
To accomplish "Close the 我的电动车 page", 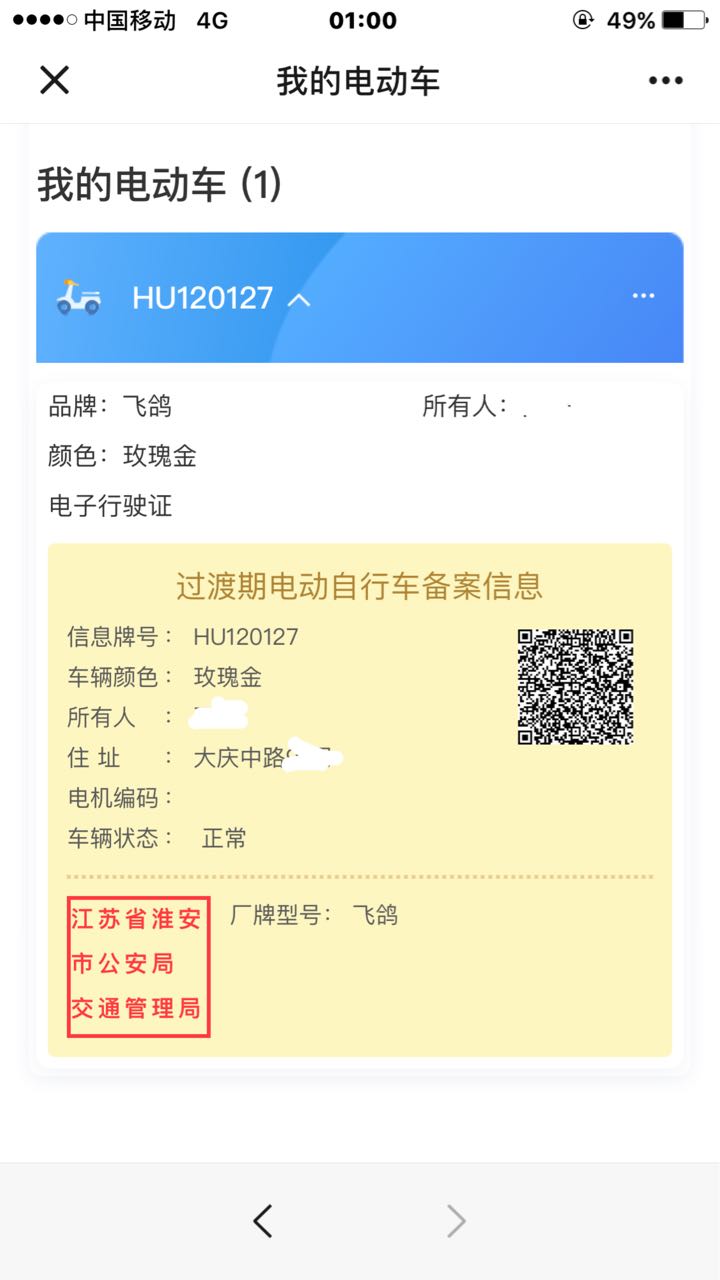I will (54, 80).
